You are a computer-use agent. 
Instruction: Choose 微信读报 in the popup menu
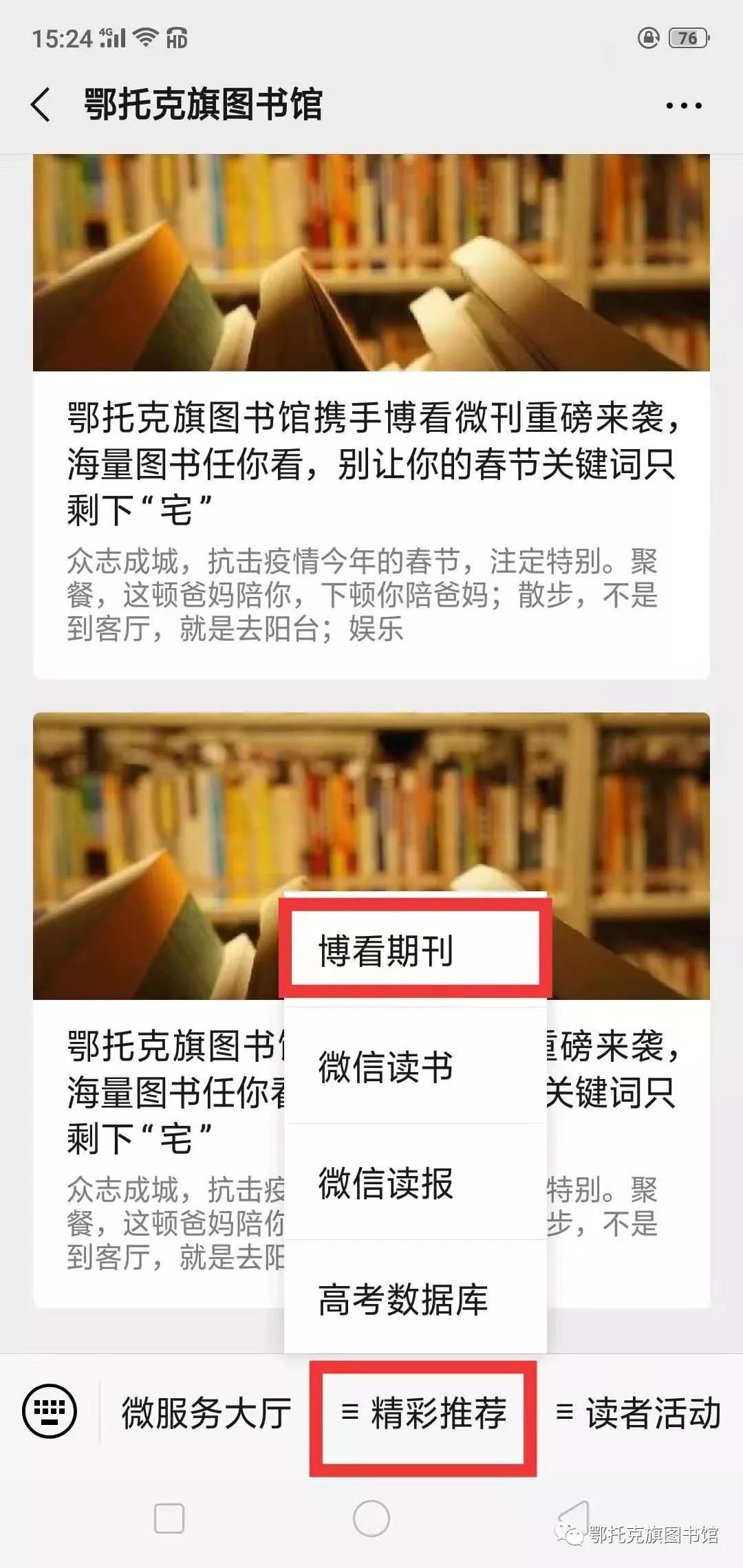pyautogui.click(x=415, y=1183)
